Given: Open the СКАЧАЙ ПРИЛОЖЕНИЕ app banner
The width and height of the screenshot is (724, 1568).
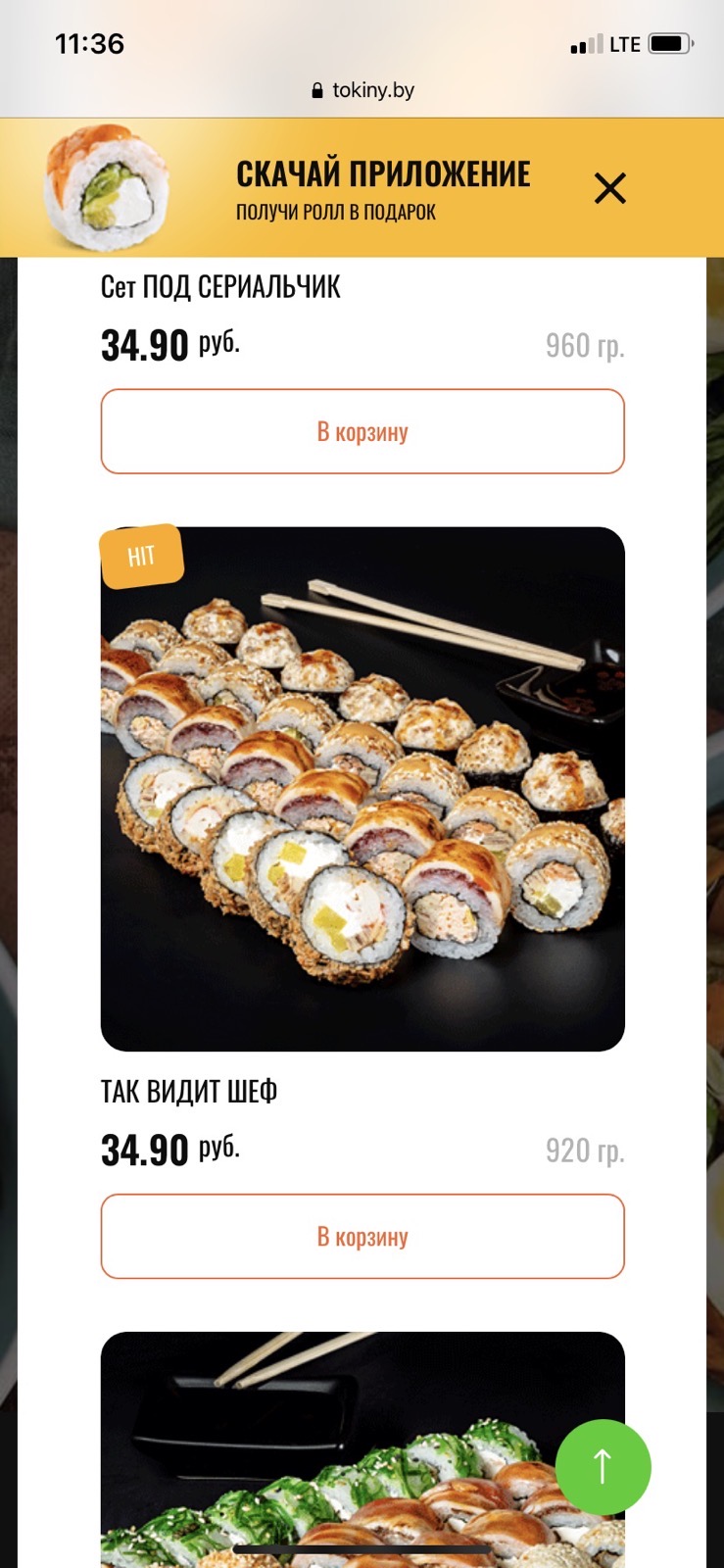Looking at the screenshot, I should click(x=382, y=188).
